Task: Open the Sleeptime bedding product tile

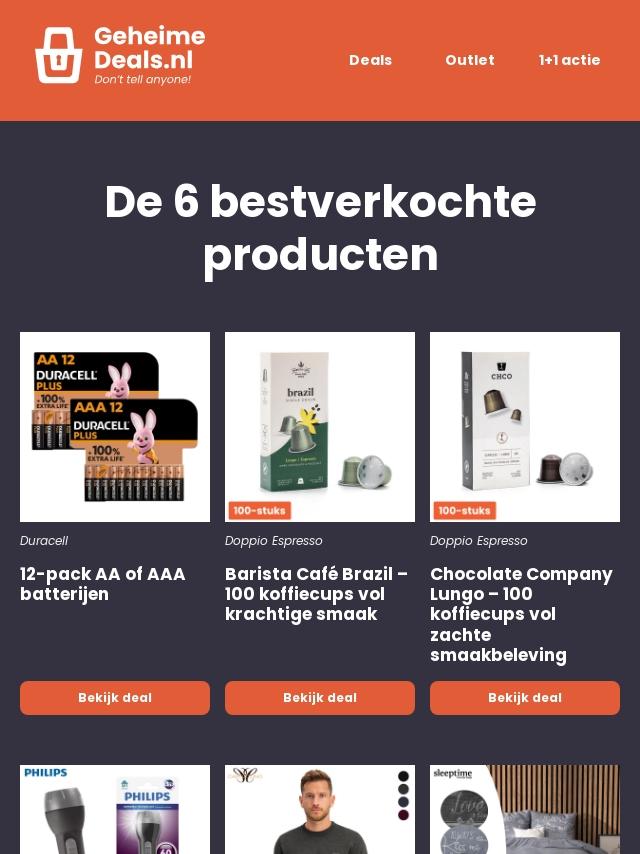Action: [525, 810]
